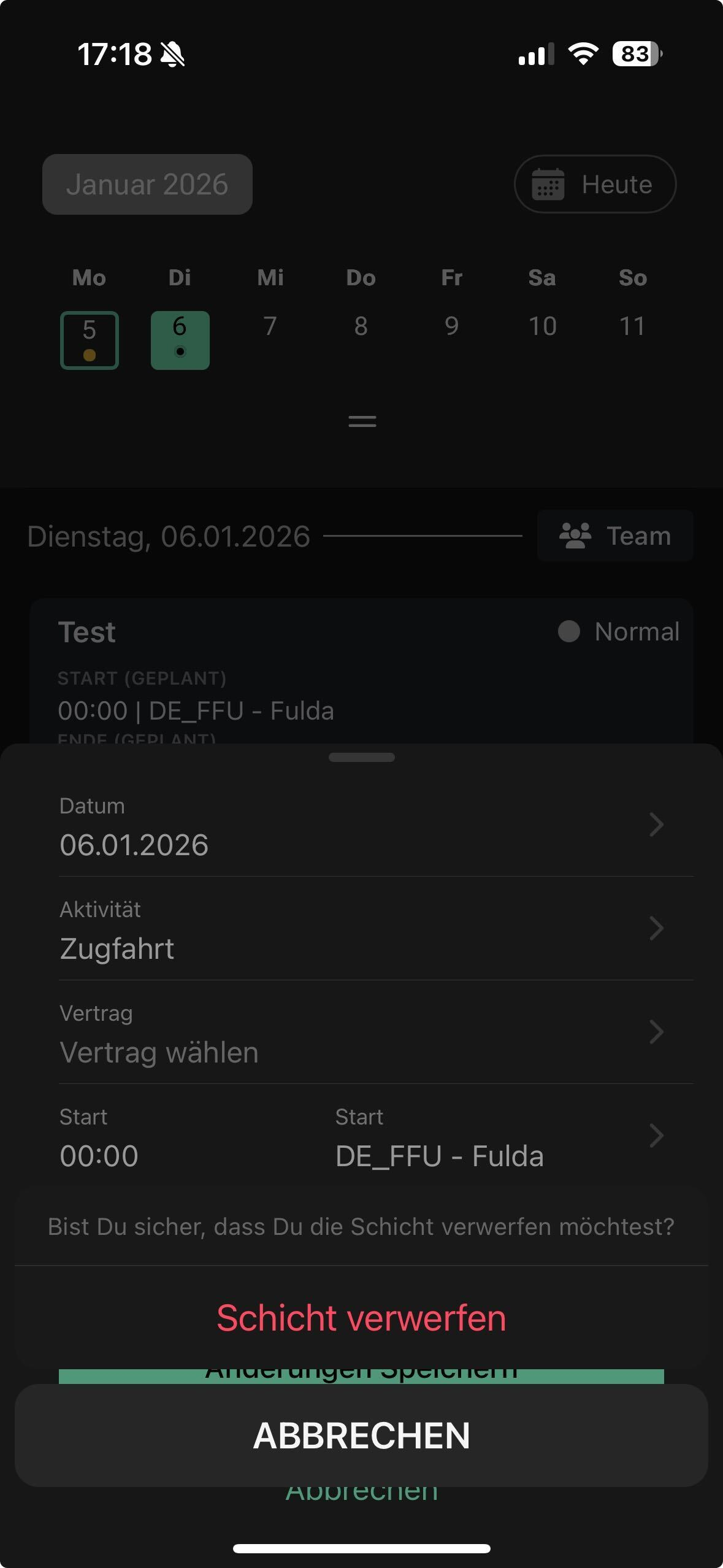This screenshot has width=723, height=1568.
Task: Change the Aktivität Zugfahrt
Action: coord(361,929)
